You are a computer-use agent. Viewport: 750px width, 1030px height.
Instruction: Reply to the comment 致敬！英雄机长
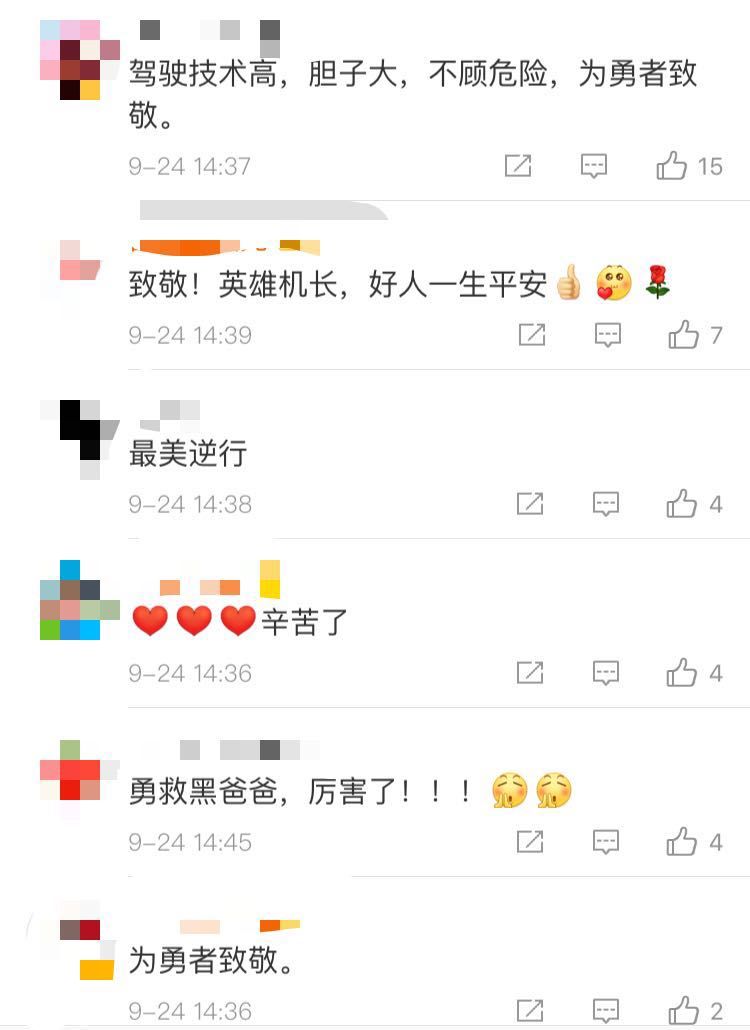(607, 335)
